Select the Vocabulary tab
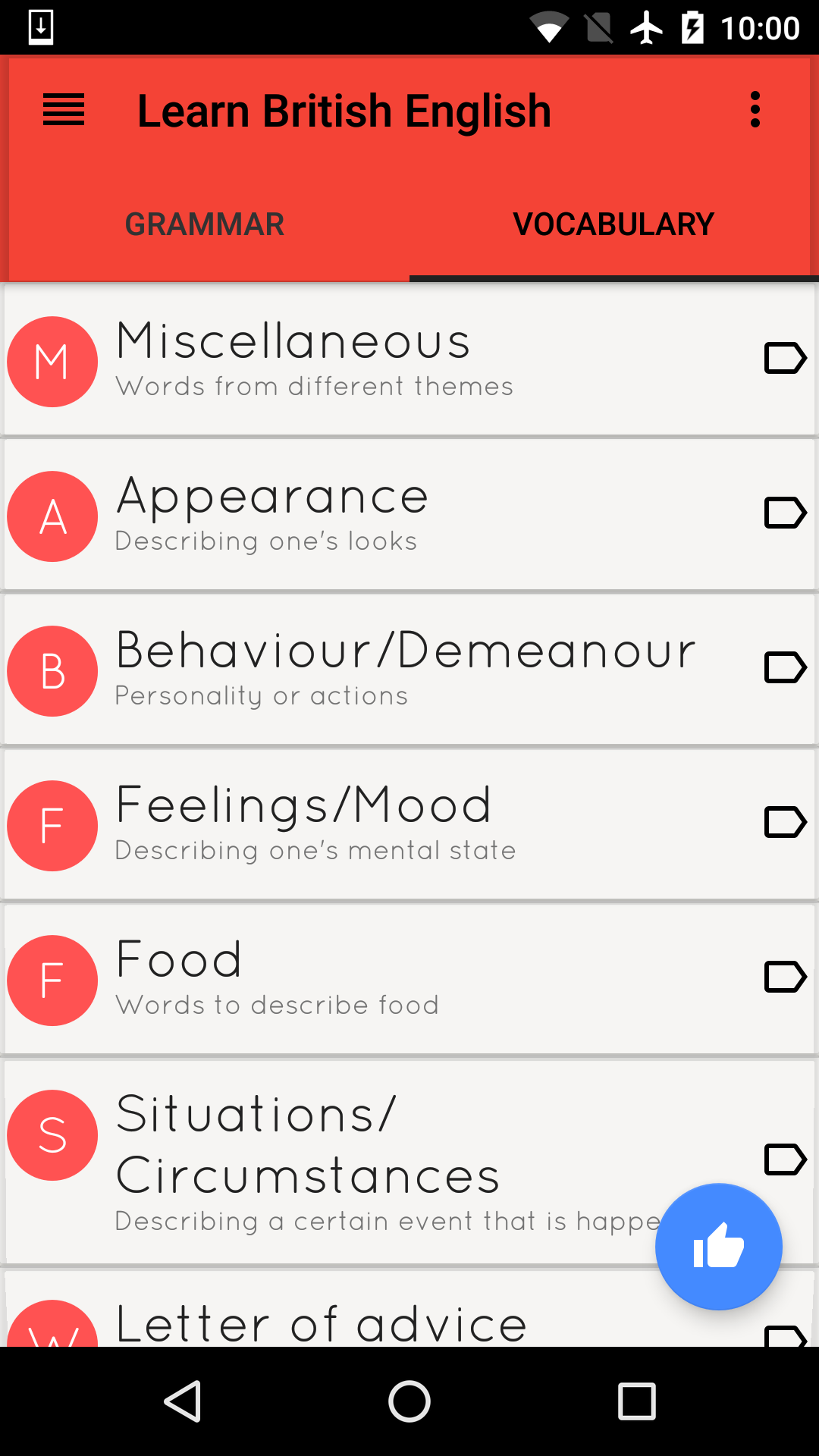 pos(613,224)
